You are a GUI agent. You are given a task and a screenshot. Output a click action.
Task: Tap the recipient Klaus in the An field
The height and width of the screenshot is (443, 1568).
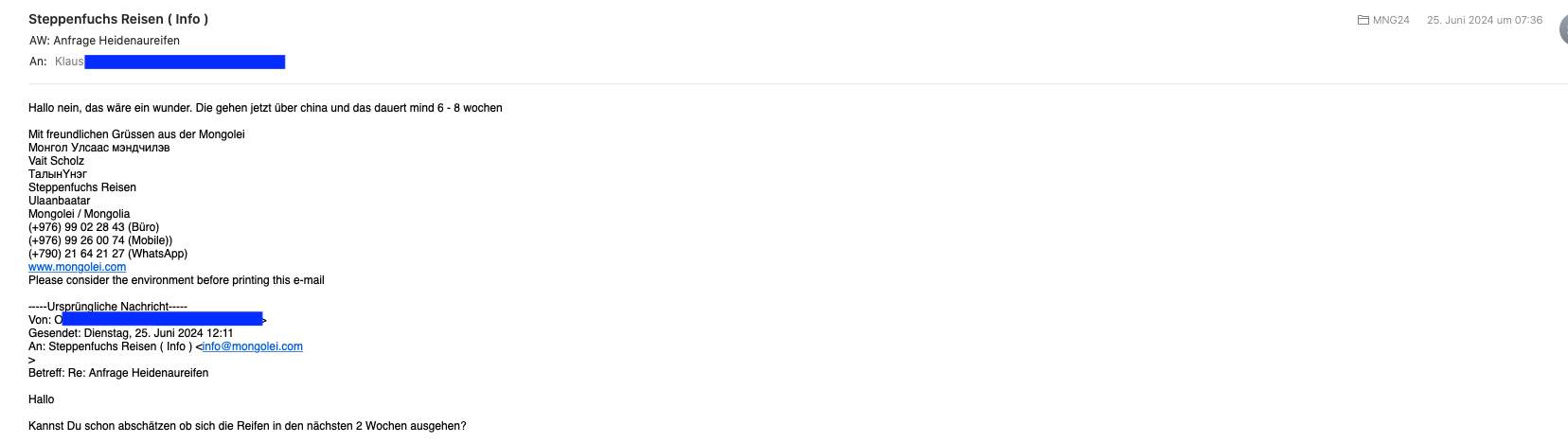[x=69, y=62]
